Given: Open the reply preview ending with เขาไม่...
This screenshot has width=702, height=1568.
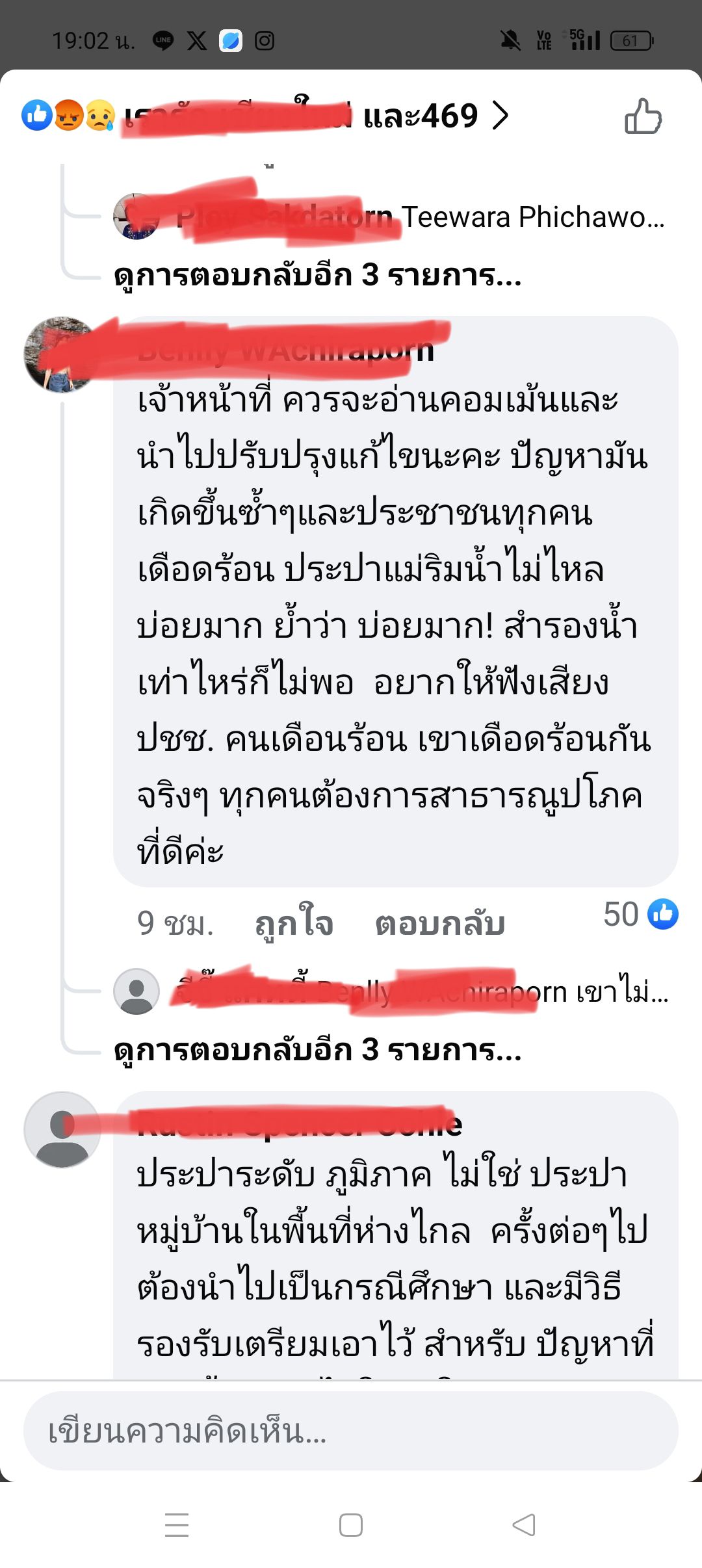Looking at the screenshot, I should [x=416, y=991].
